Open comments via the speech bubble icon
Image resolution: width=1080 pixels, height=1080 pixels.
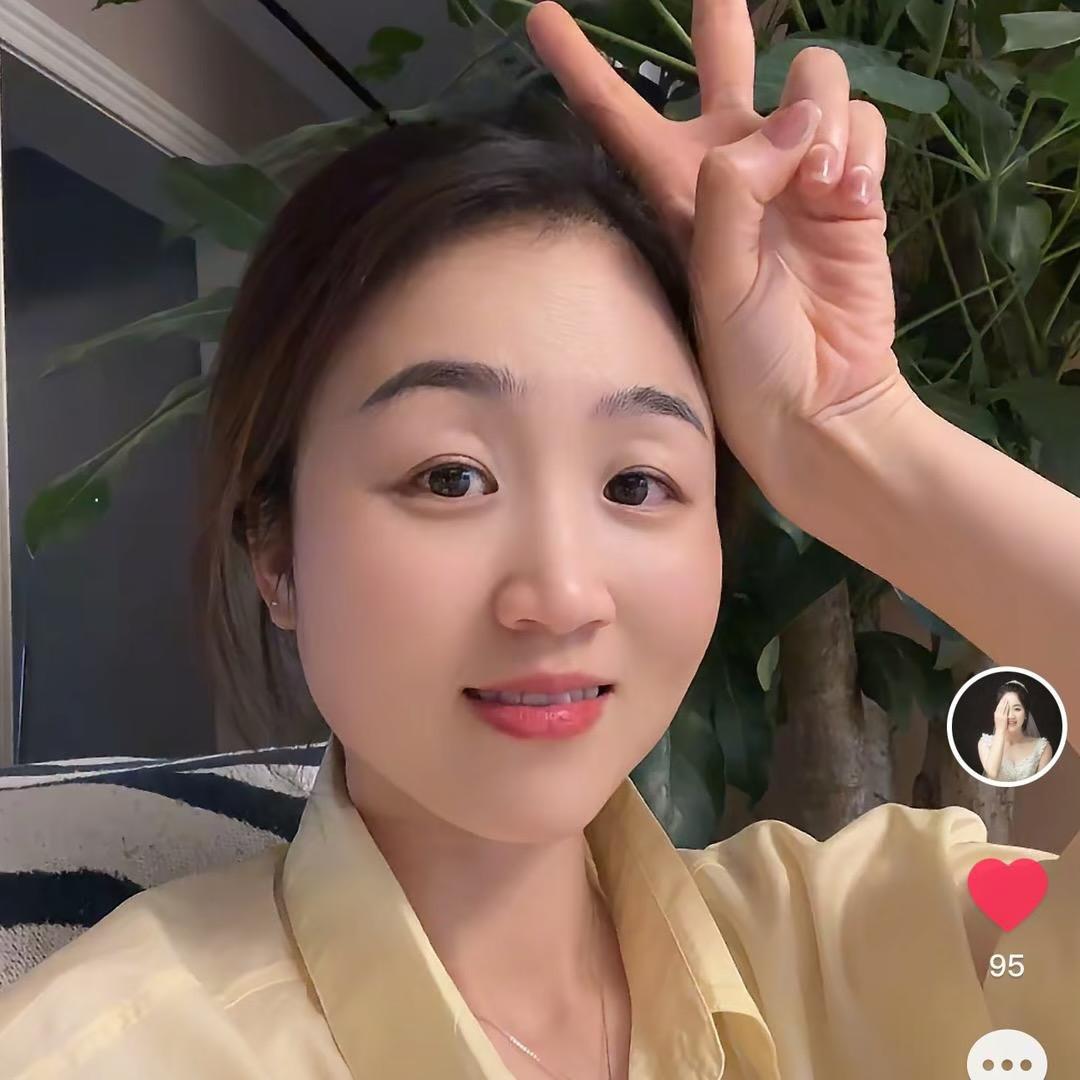[1007, 1060]
